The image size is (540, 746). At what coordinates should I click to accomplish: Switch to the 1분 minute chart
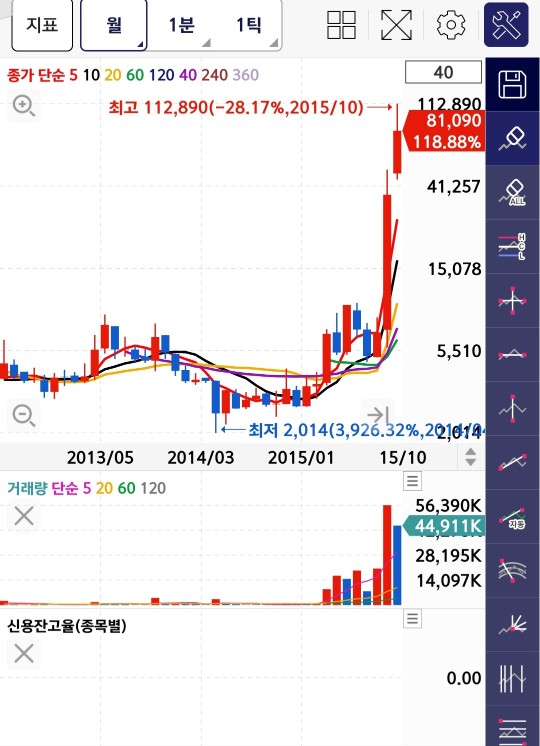click(x=182, y=25)
